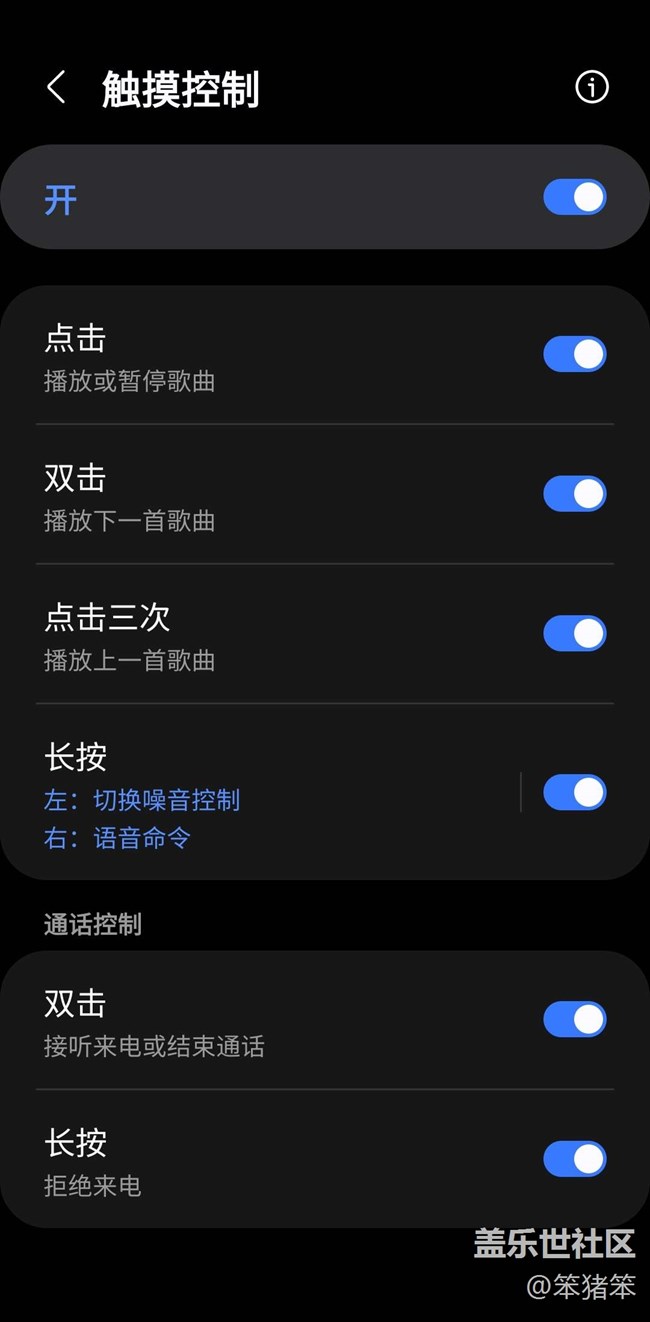
Task: Turn off the main 开 touch control switch
Action: [x=575, y=197]
